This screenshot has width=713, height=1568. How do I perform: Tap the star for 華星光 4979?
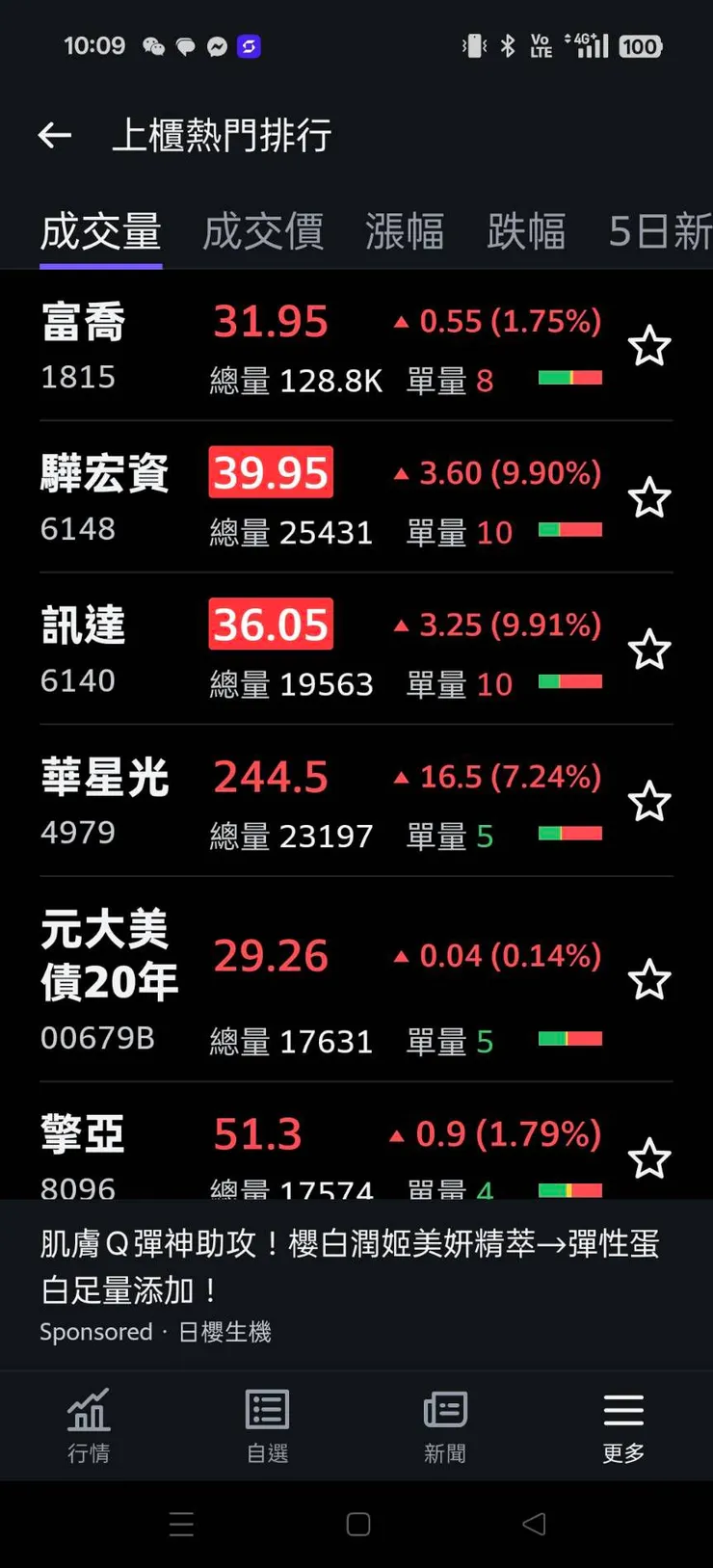(x=648, y=802)
